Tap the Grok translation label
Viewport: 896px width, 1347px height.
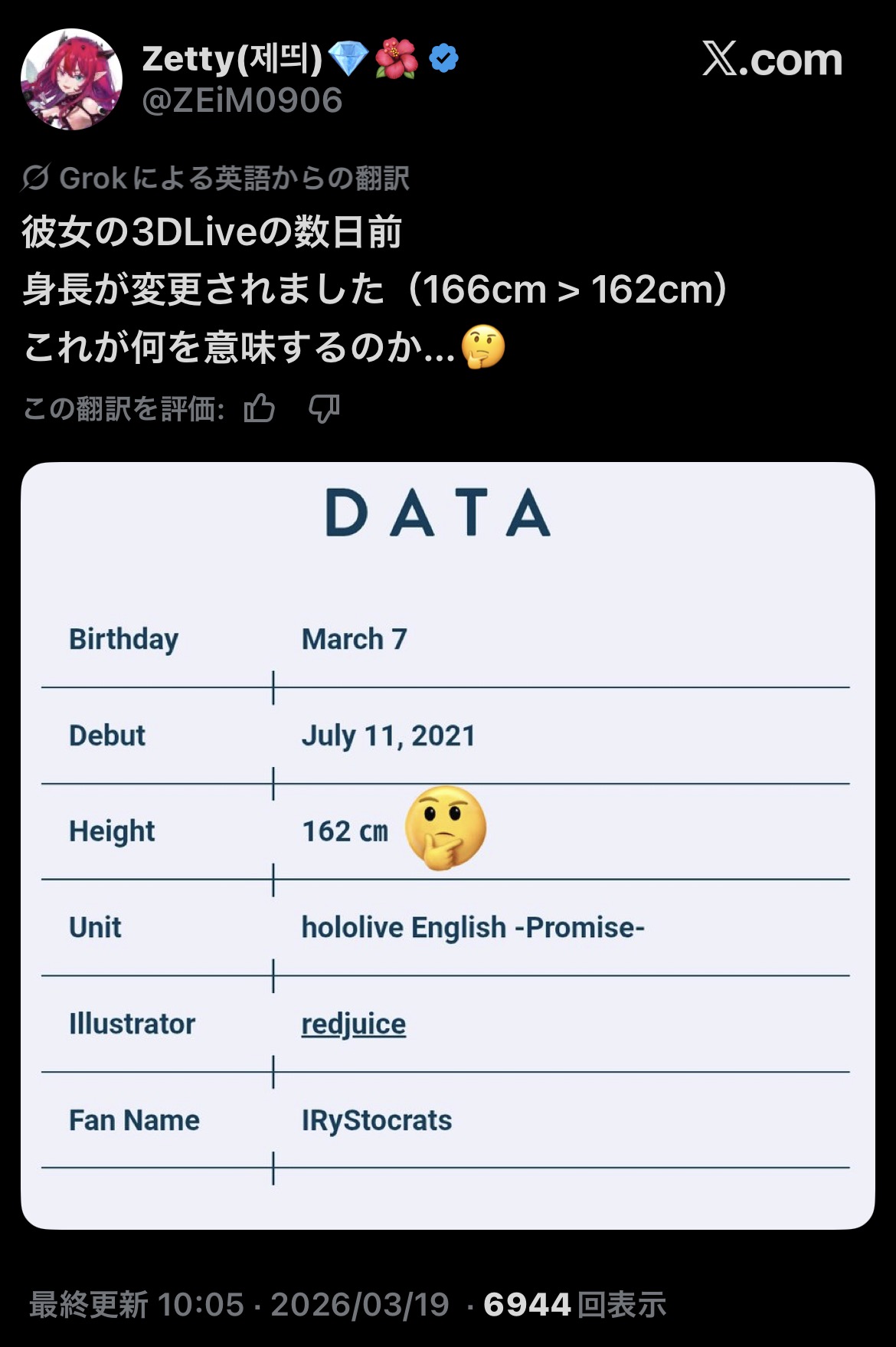tap(216, 179)
